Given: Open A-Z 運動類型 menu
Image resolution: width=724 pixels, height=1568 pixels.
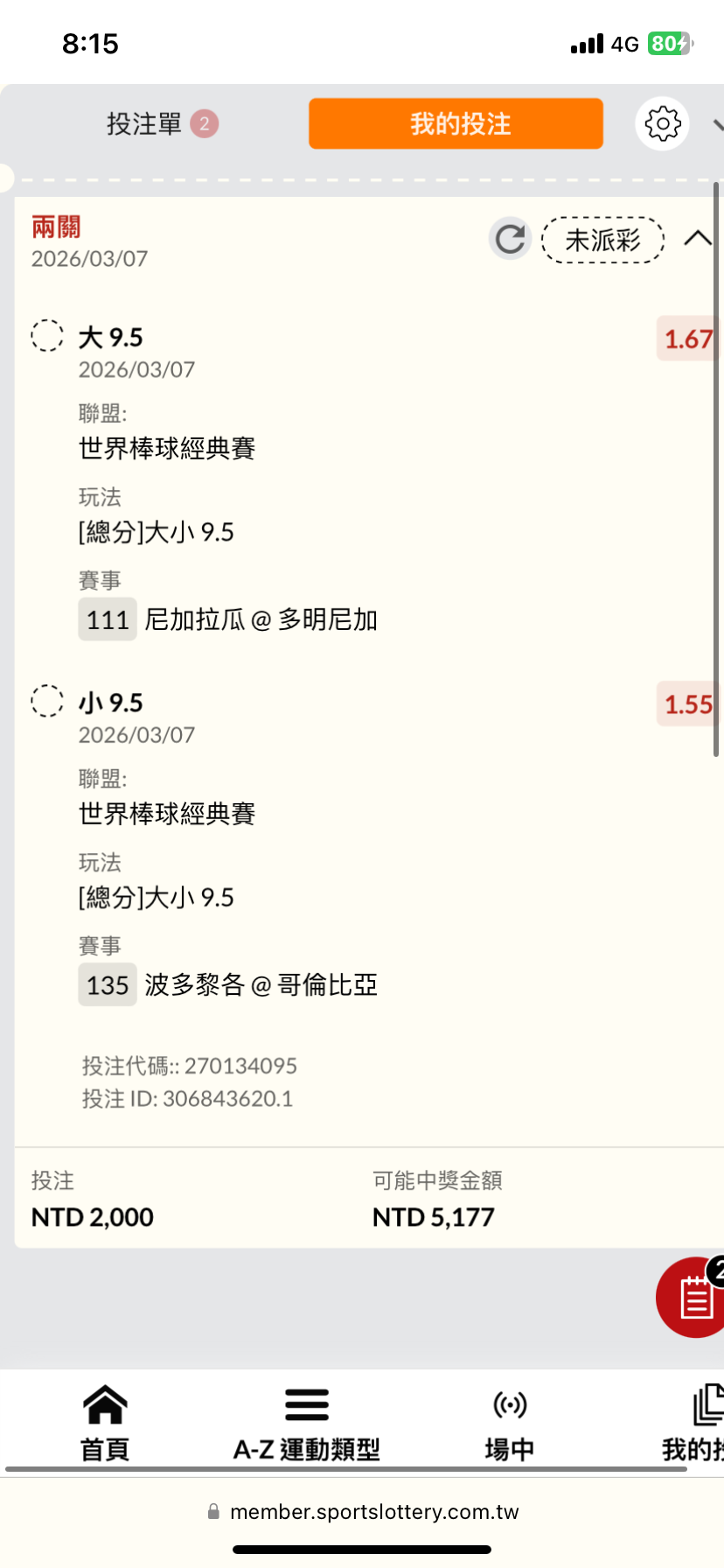Looking at the screenshot, I should [306, 1424].
